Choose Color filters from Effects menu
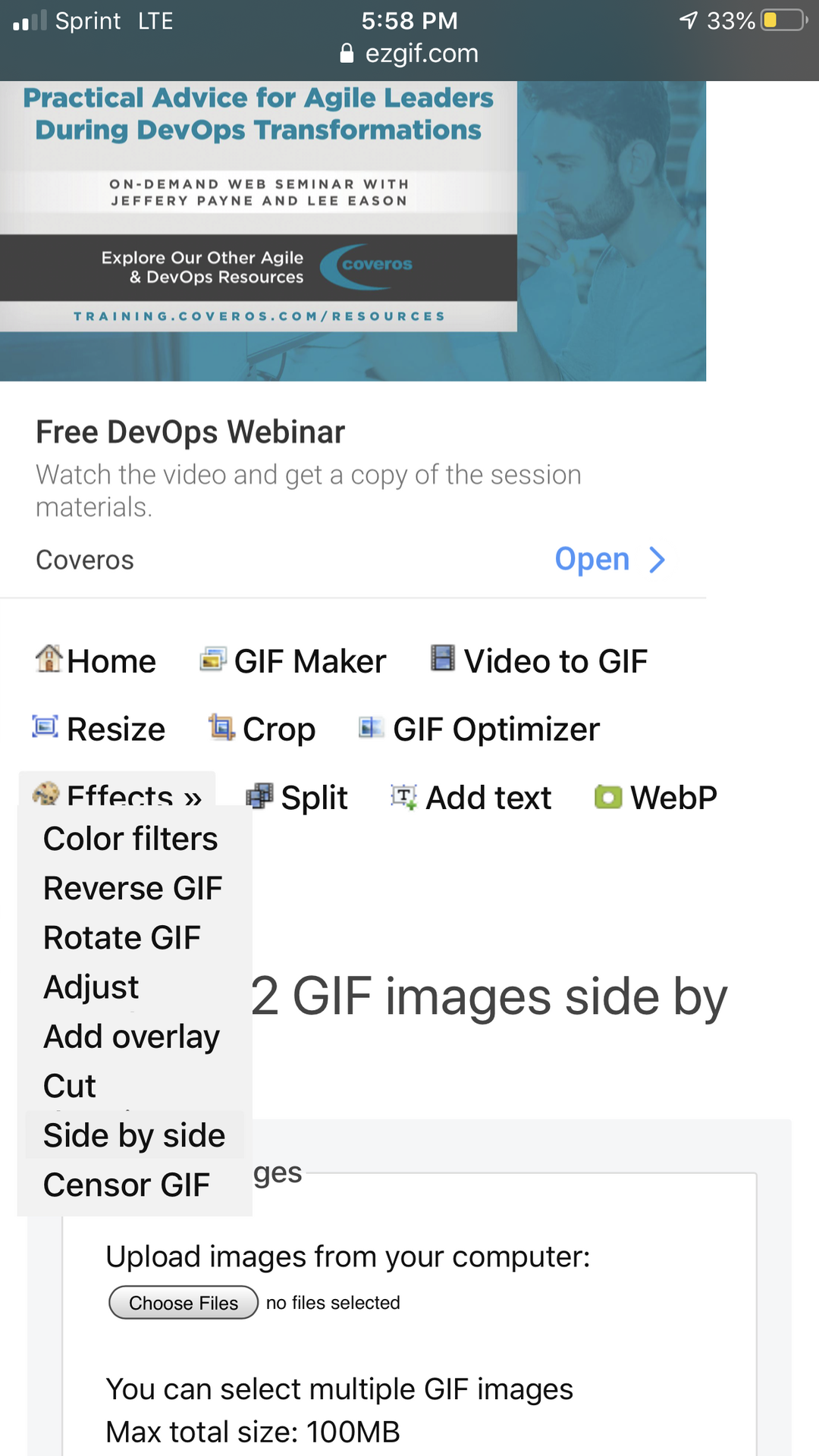This screenshot has height=1456, width=819. (130, 839)
